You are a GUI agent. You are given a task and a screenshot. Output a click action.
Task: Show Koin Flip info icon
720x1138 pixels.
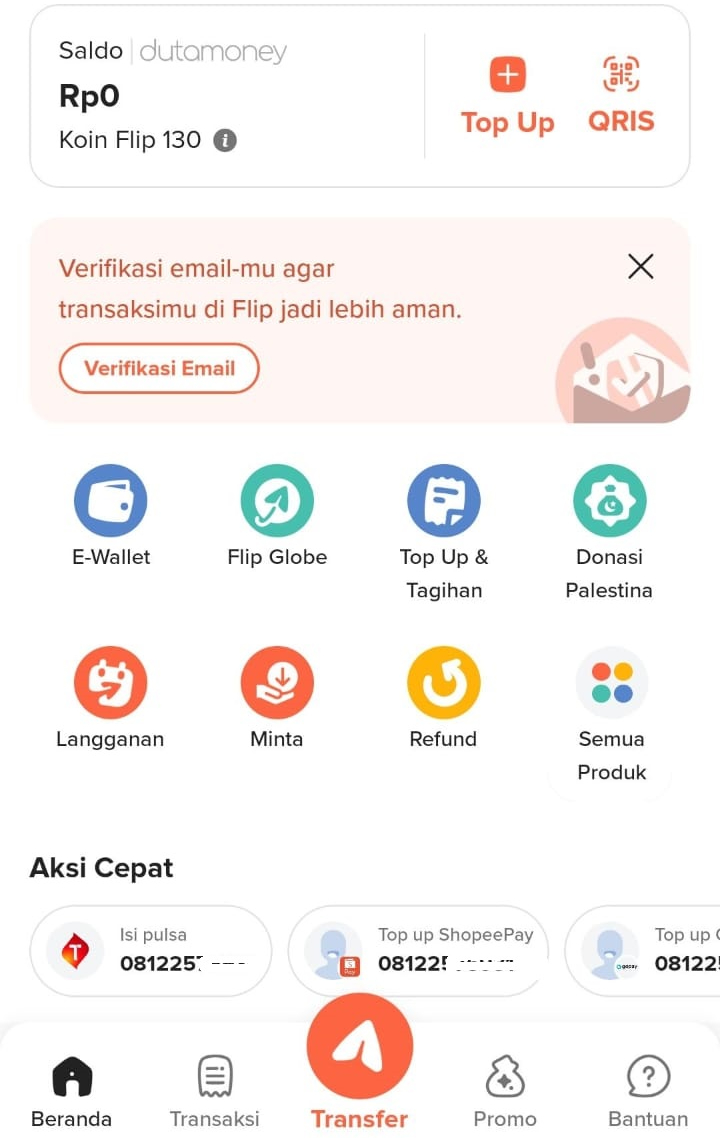226,140
